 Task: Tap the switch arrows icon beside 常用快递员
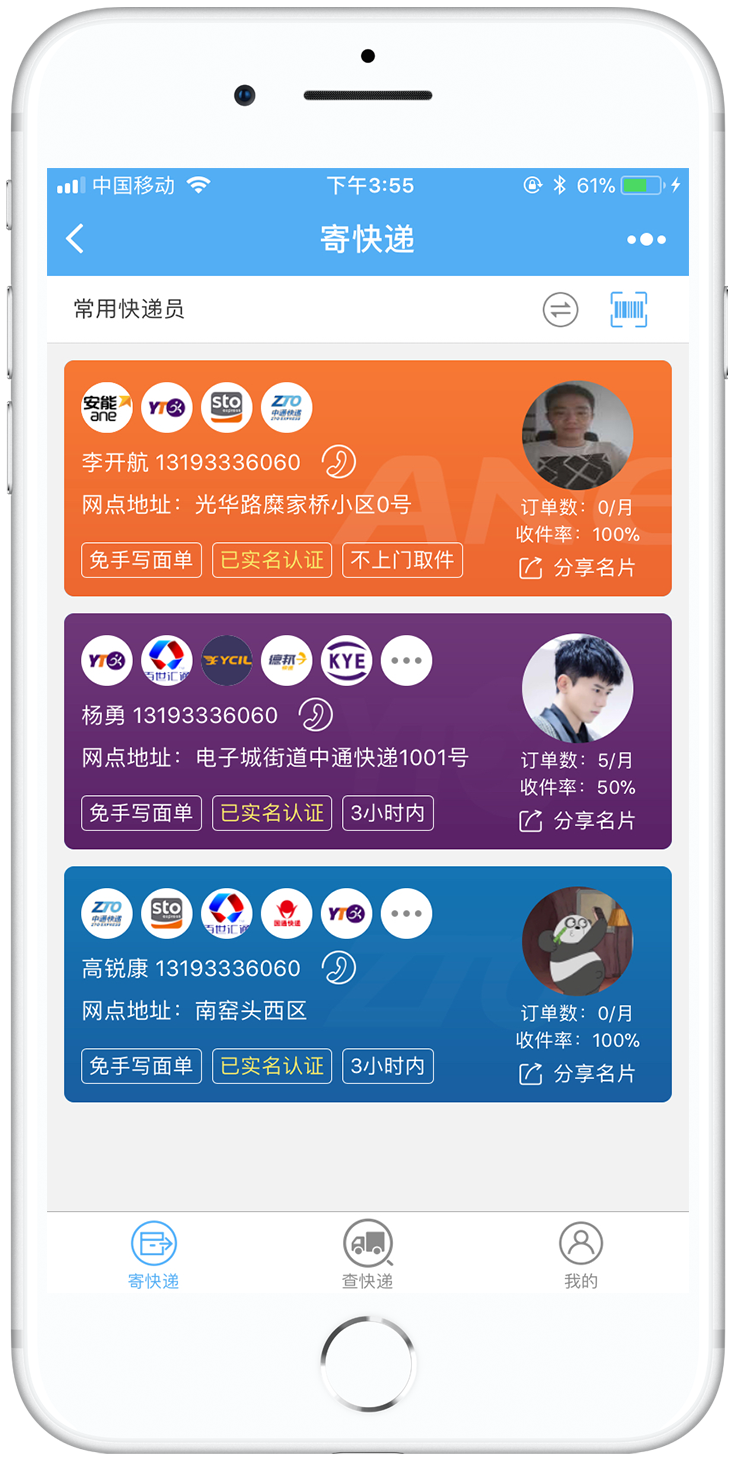point(560,310)
